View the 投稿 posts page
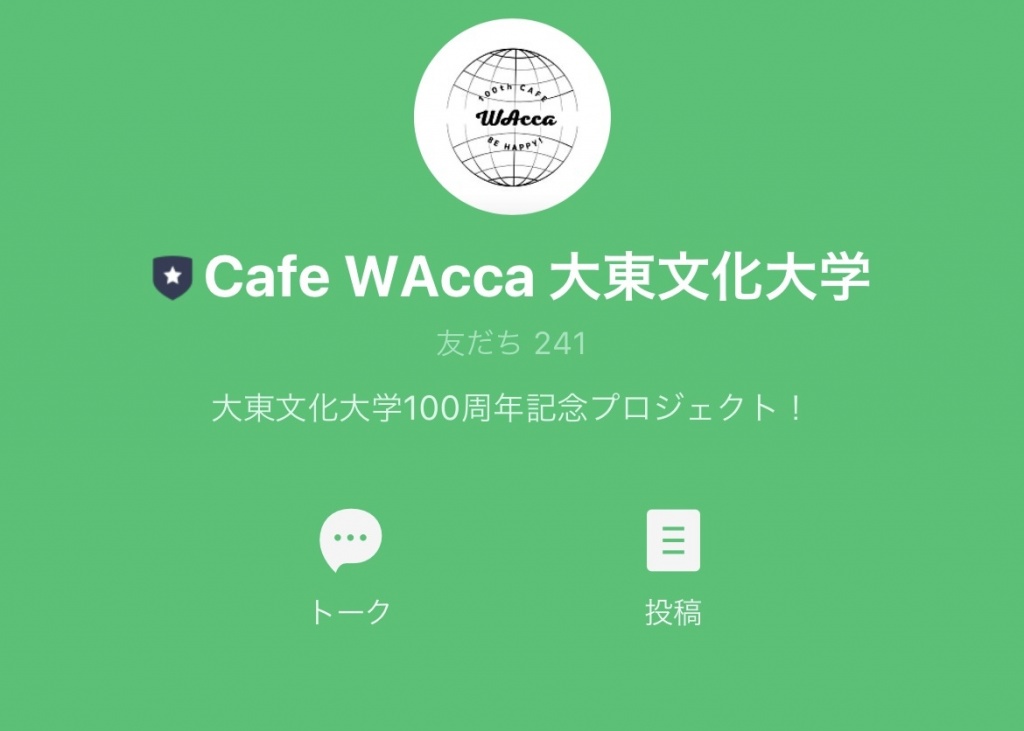This screenshot has width=1024, height=731. click(x=673, y=542)
